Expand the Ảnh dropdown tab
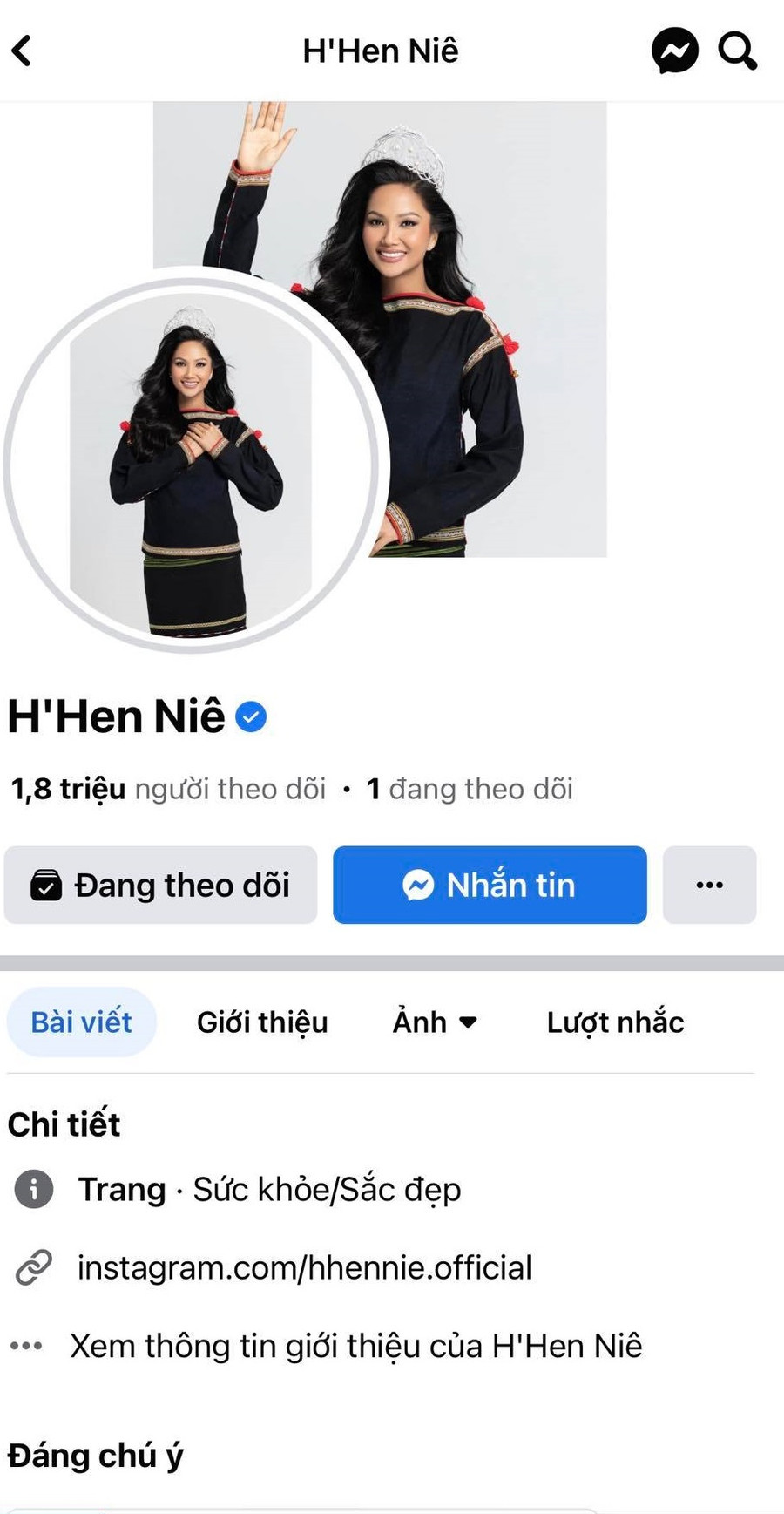The width and height of the screenshot is (784, 1514). (x=435, y=1022)
